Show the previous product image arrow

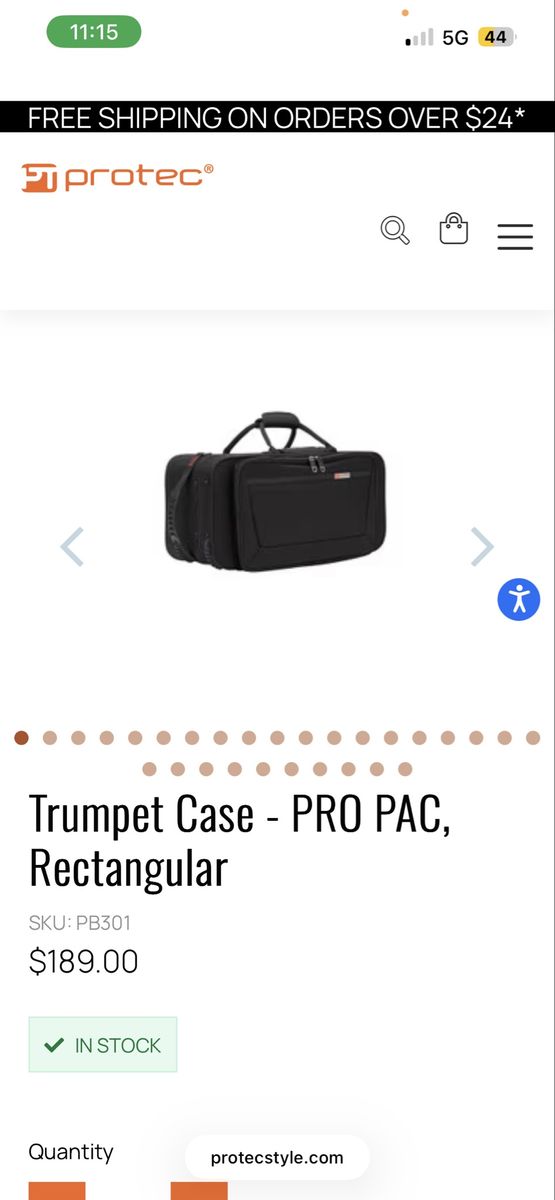tap(72, 546)
